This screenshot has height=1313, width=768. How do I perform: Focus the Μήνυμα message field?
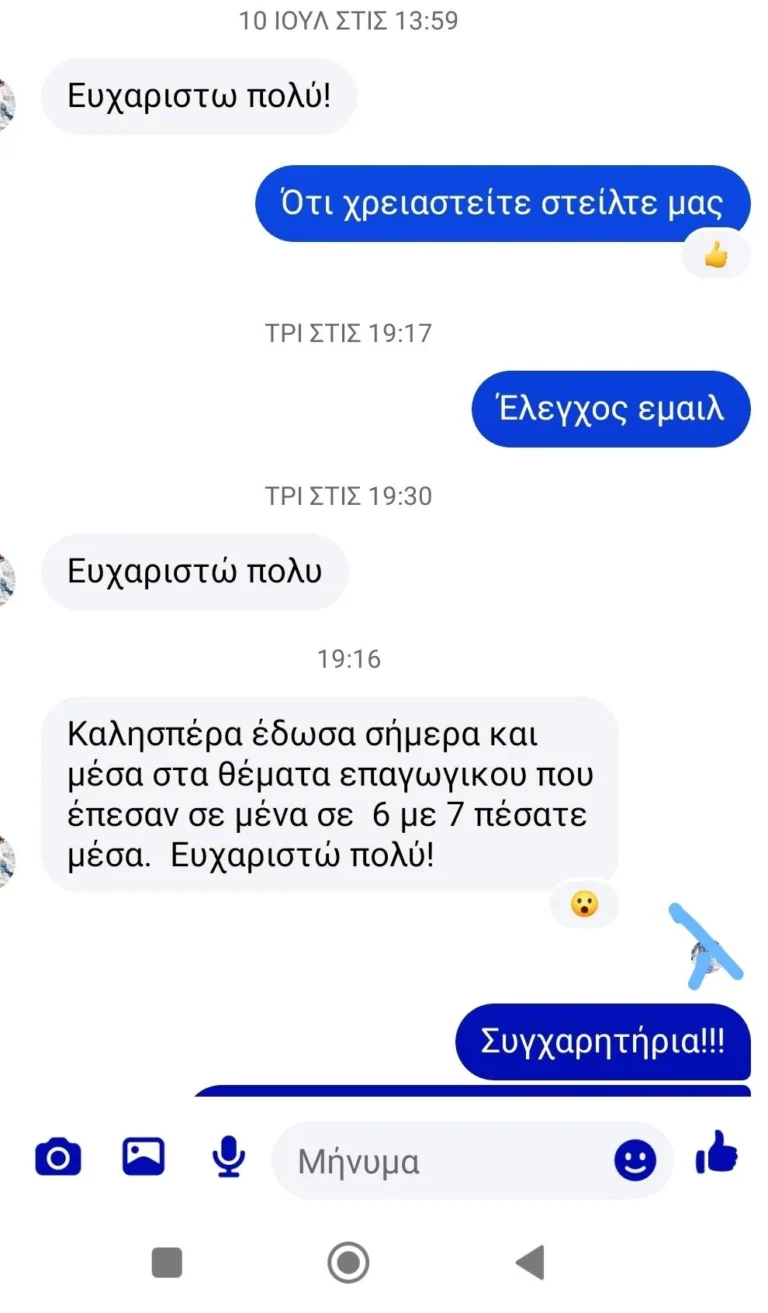click(x=440, y=1161)
